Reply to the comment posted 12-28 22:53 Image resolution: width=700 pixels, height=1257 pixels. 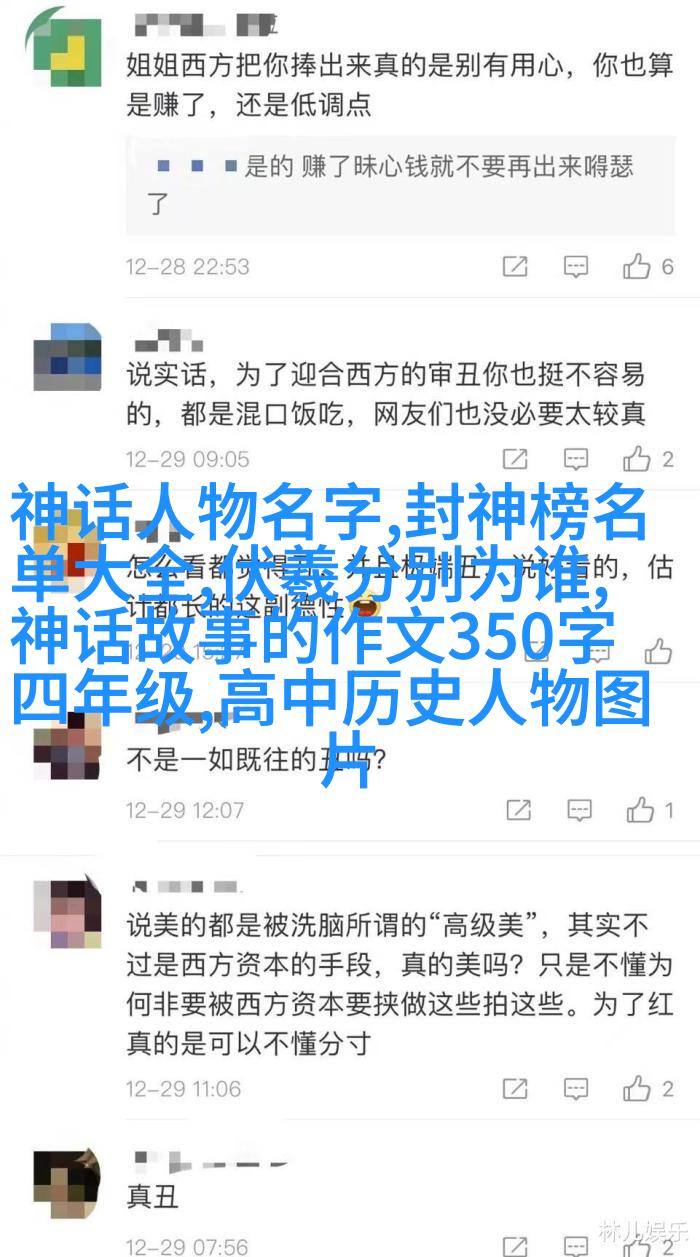(x=575, y=266)
